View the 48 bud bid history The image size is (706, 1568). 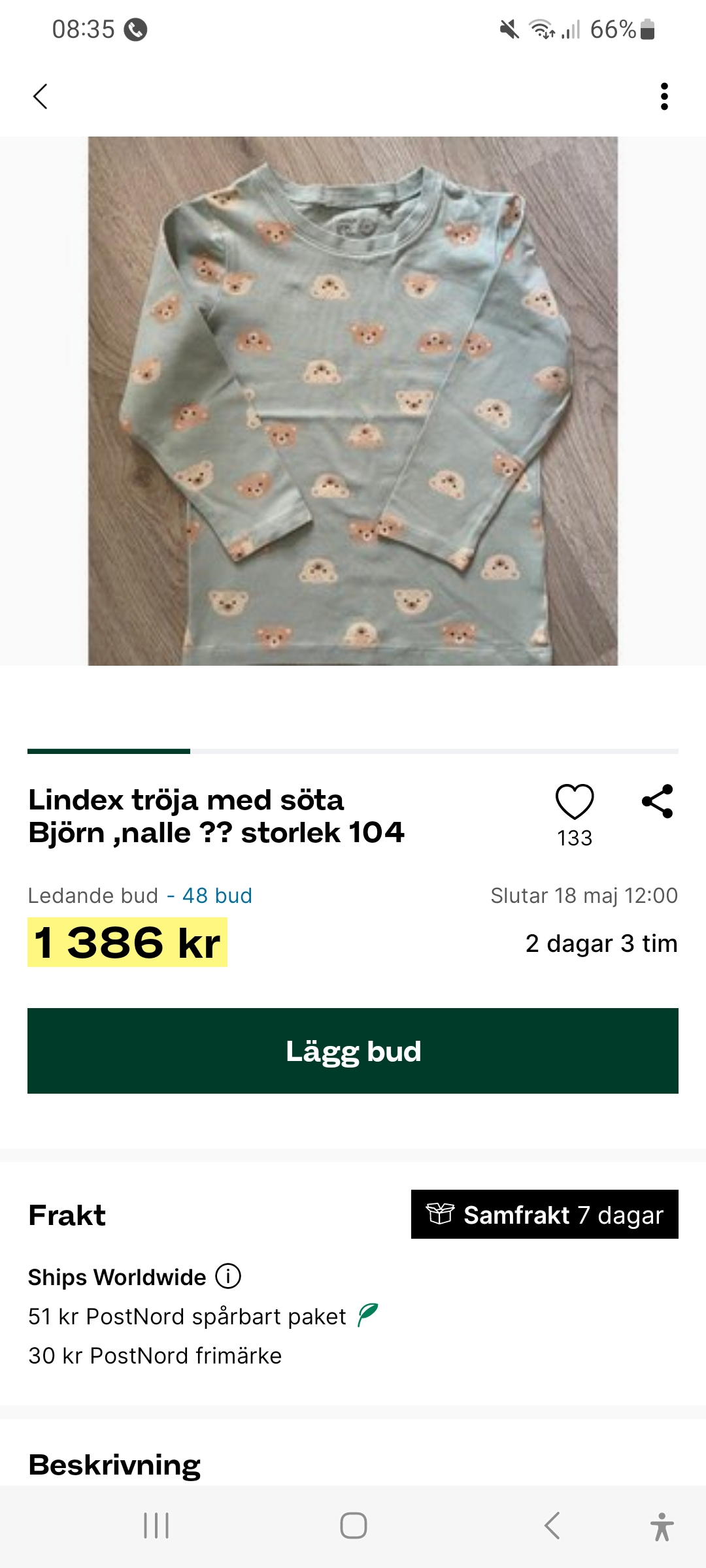217,896
